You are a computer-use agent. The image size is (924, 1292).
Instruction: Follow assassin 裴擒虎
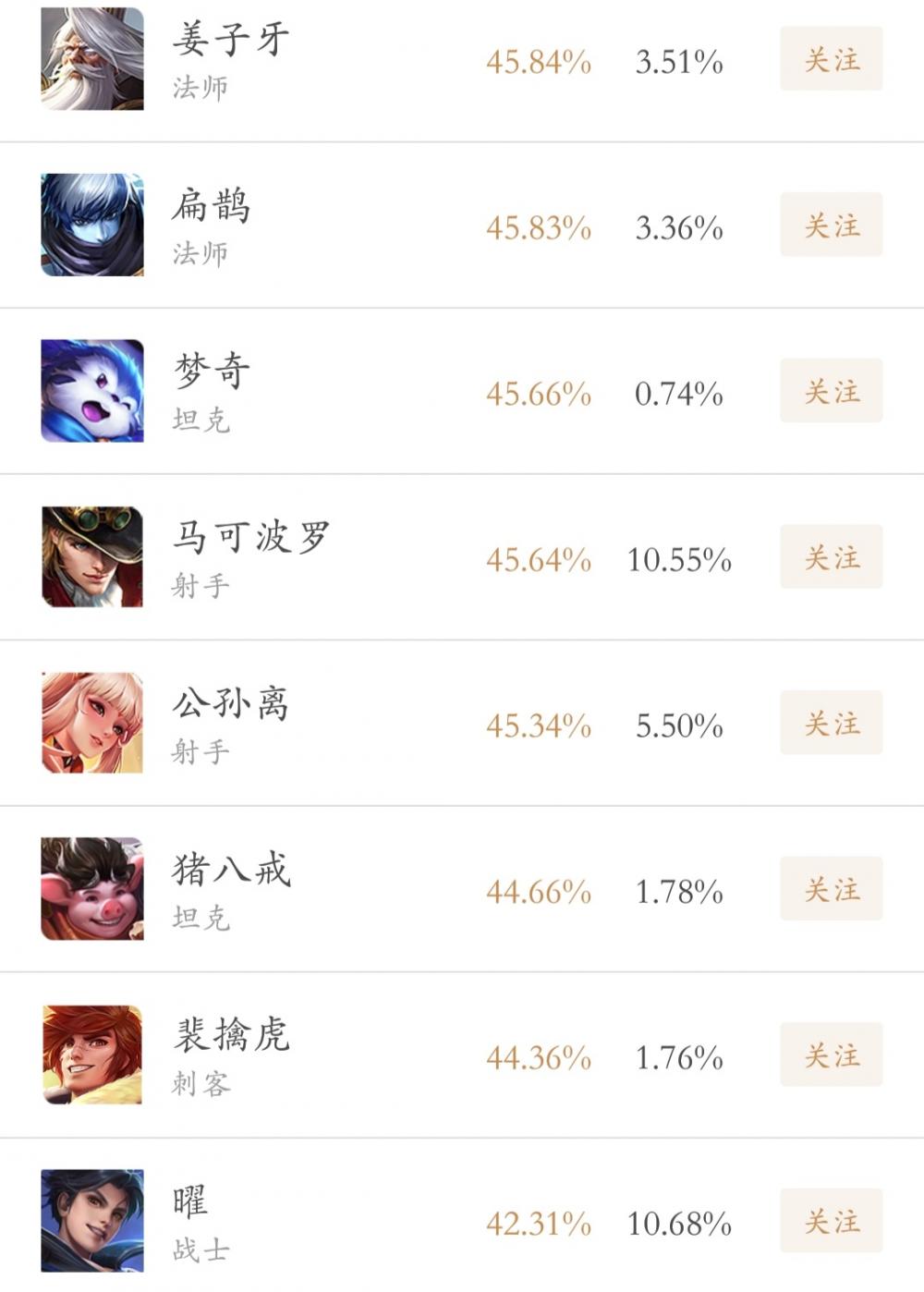click(831, 1055)
